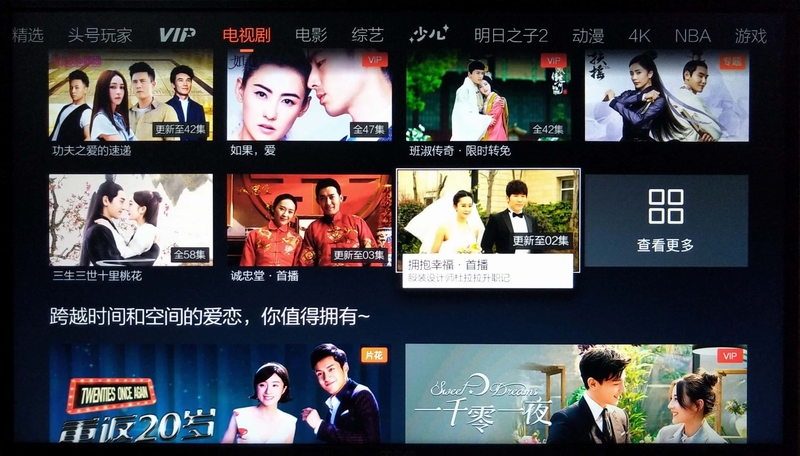This screenshot has height=456, width=800.
Task: Switch to the 电影 tab
Action: [311, 35]
